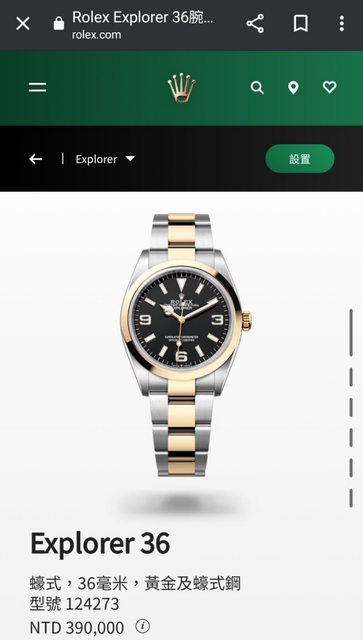Open favorites heart in header
Screen dimensions: 363x640
point(330,87)
